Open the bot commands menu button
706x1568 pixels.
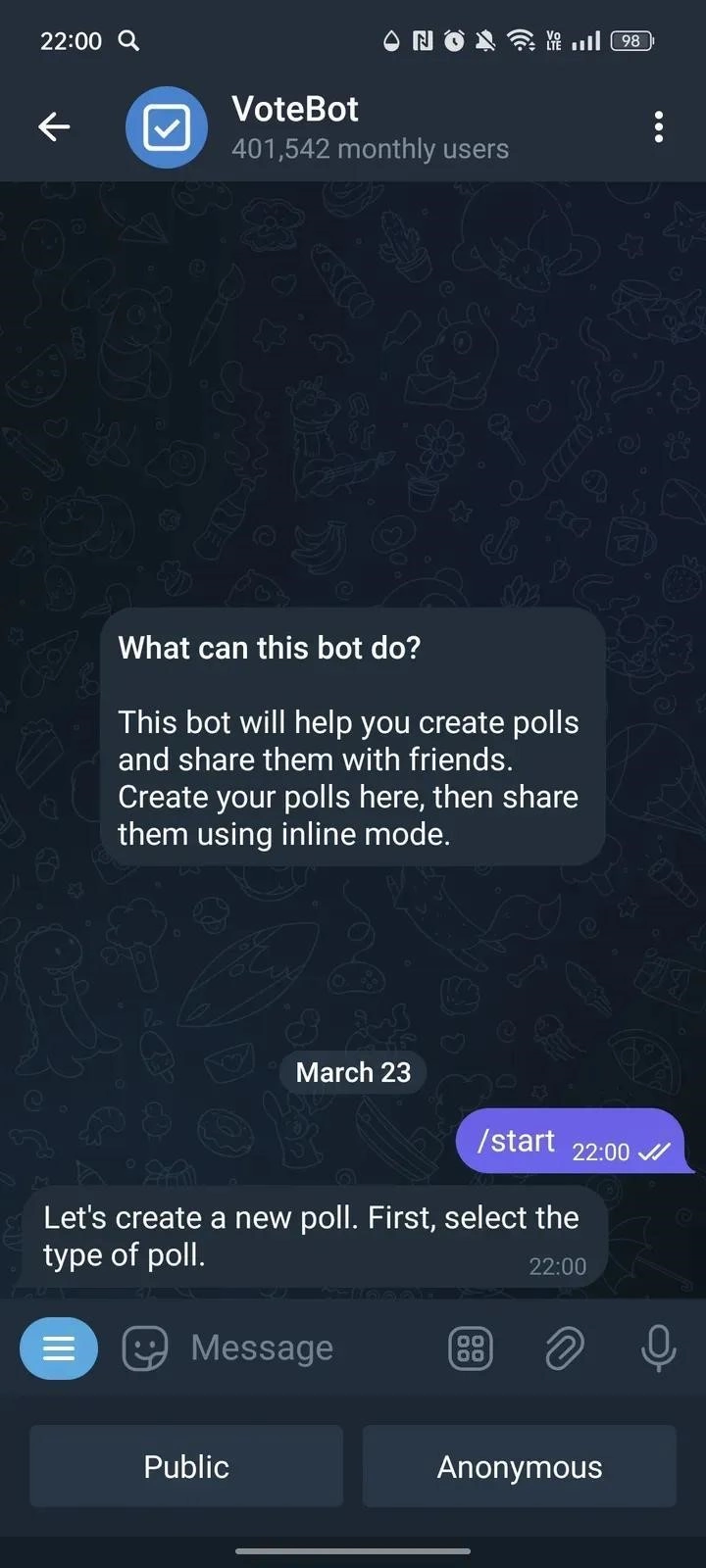pos(59,1348)
